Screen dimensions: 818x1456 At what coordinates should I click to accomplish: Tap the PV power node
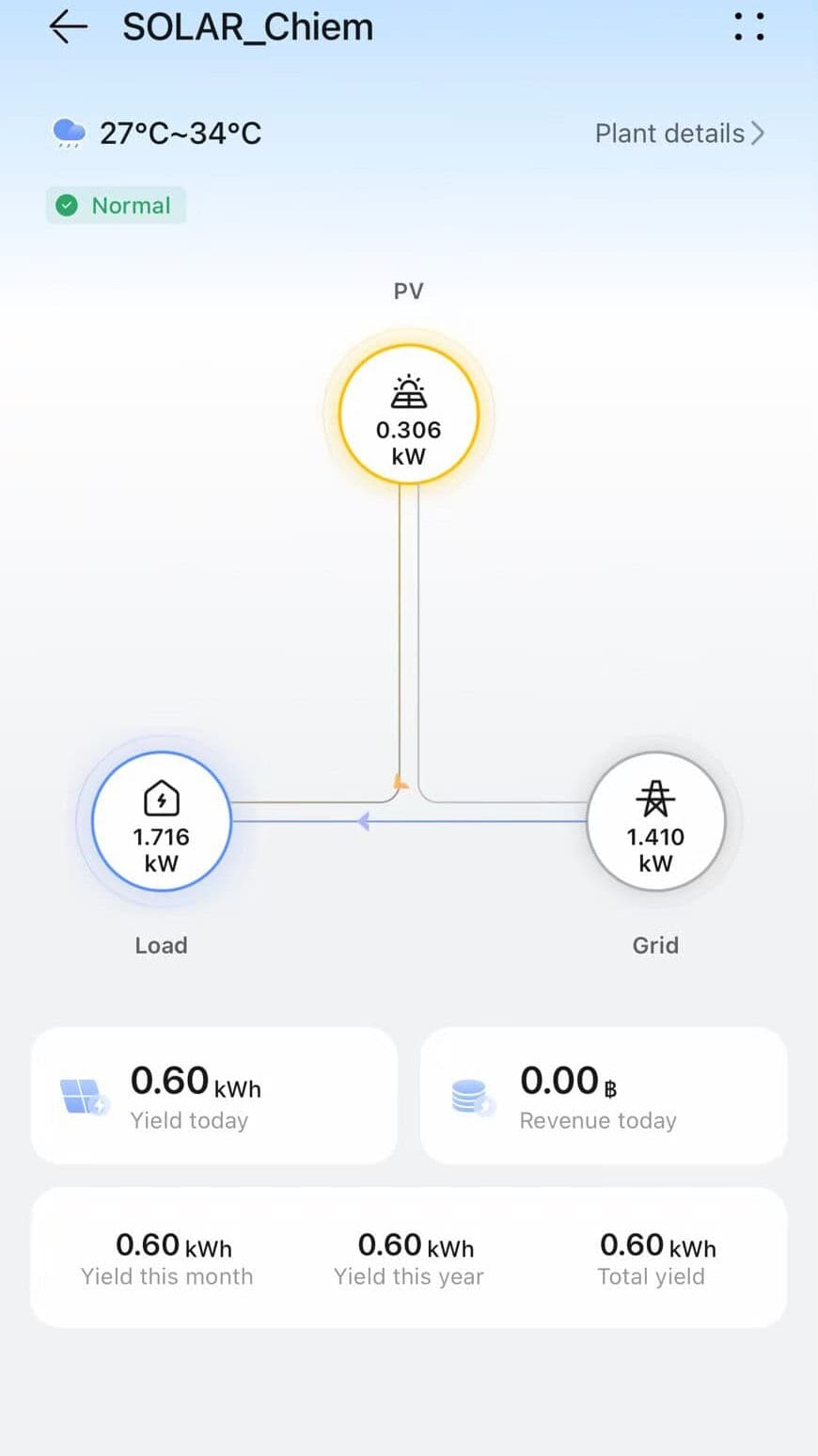click(x=408, y=414)
